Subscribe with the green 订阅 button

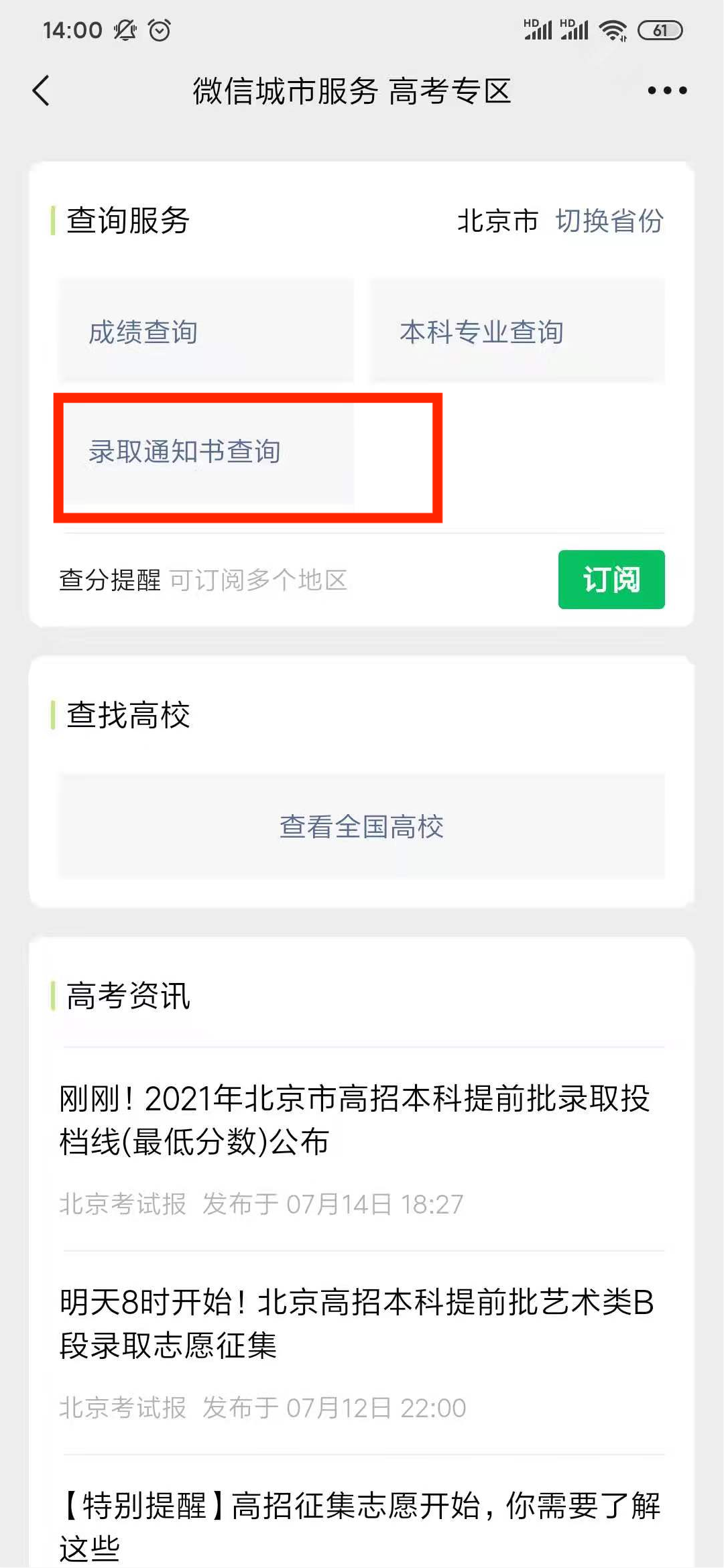[611, 580]
